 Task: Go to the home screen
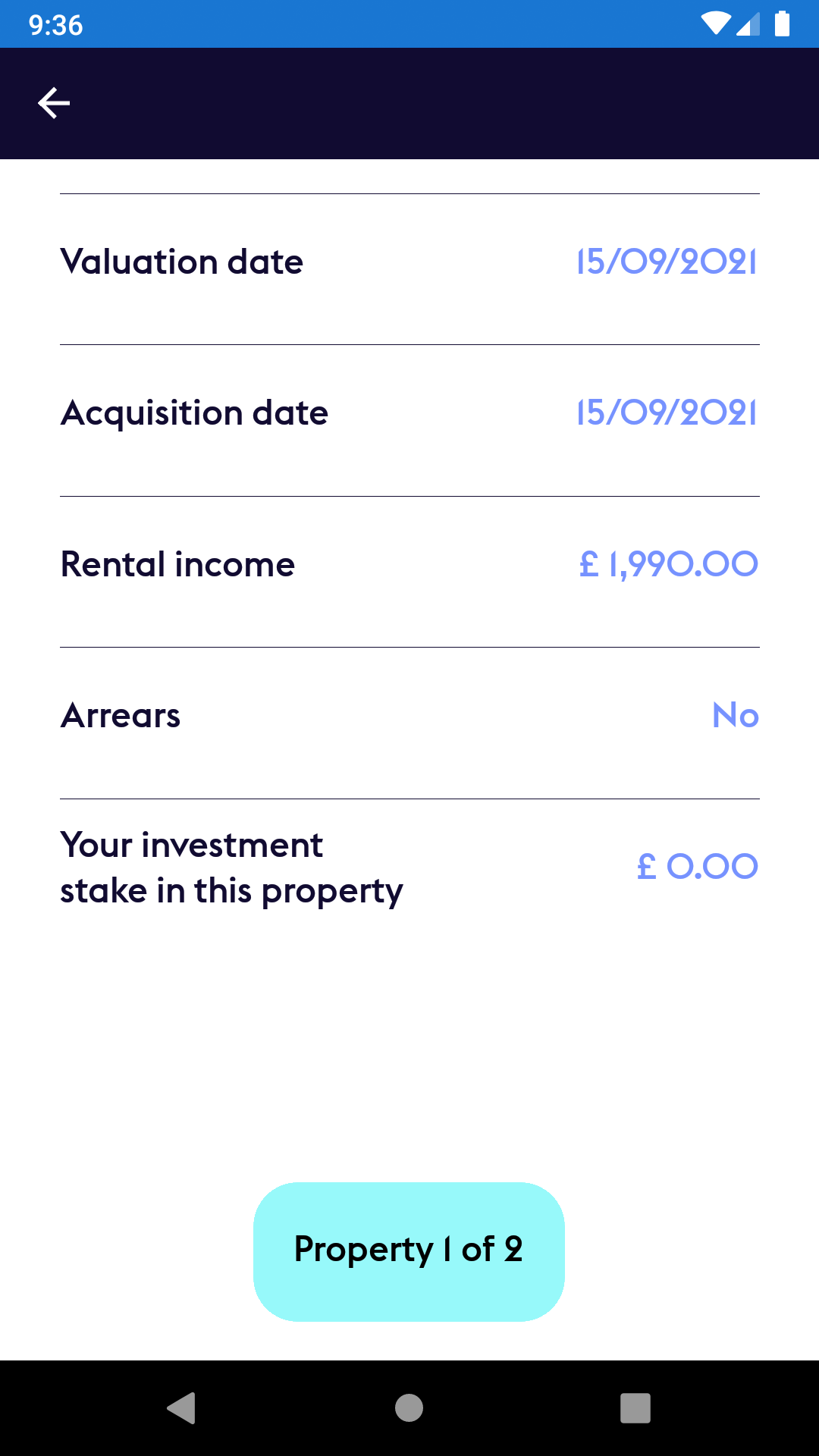(x=409, y=1408)
